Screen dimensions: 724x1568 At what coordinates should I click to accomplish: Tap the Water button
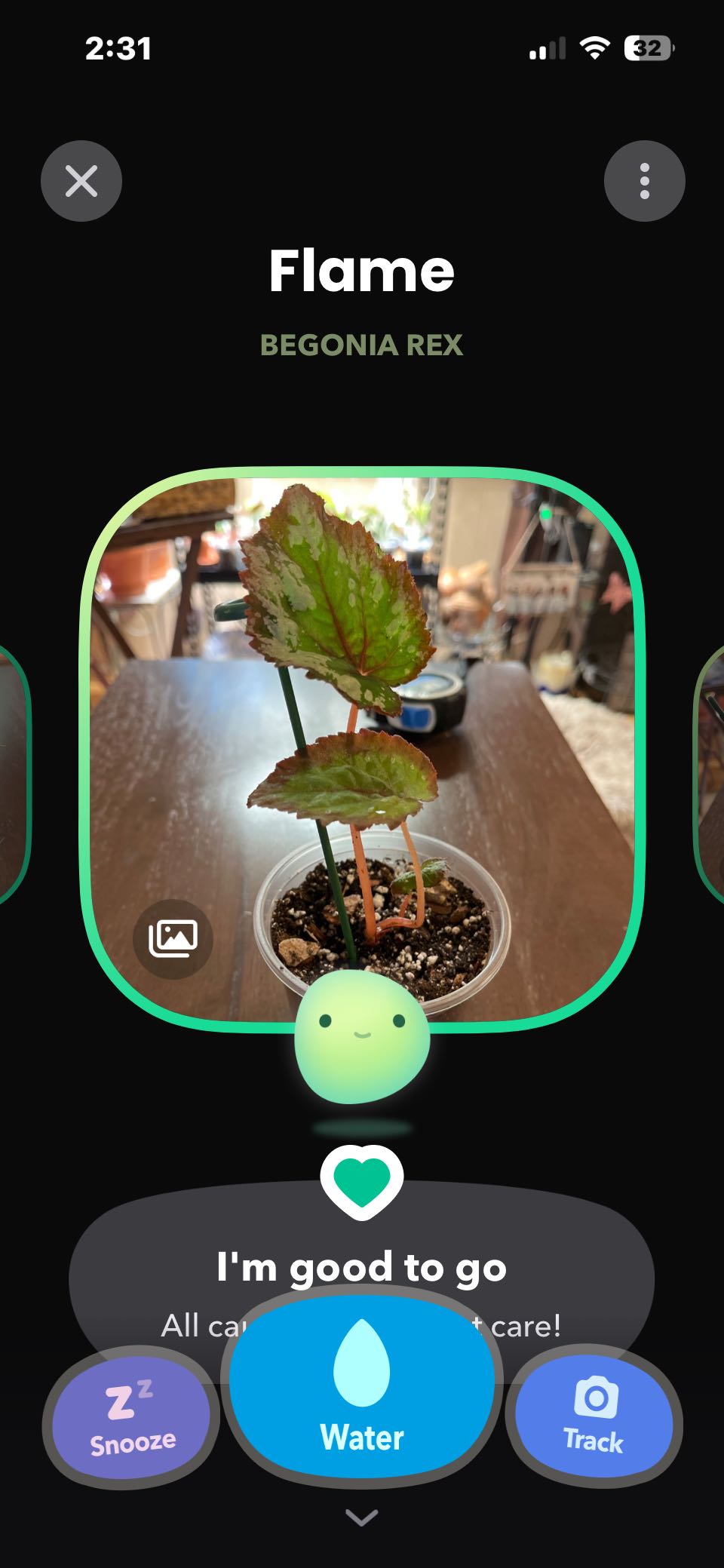[362, 1385]
